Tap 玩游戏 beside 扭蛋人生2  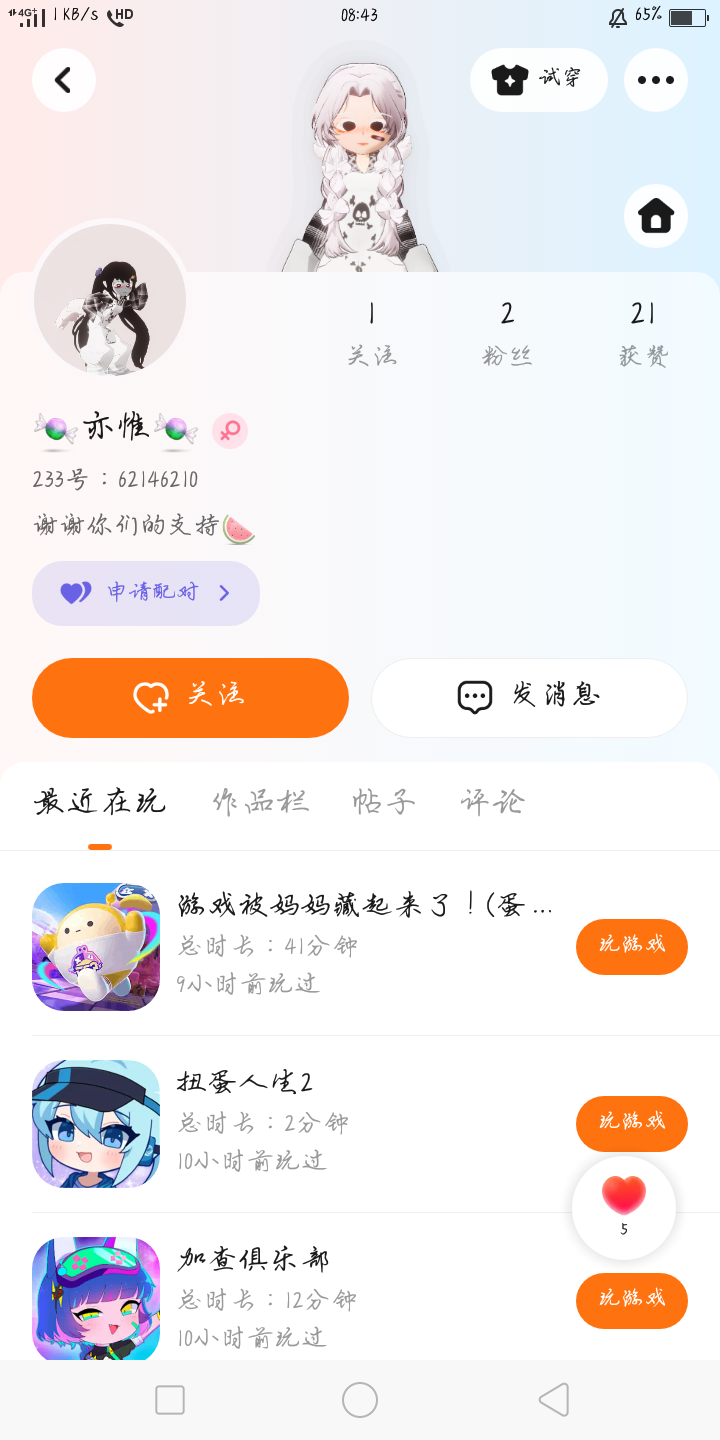[x=631, y=1123]
